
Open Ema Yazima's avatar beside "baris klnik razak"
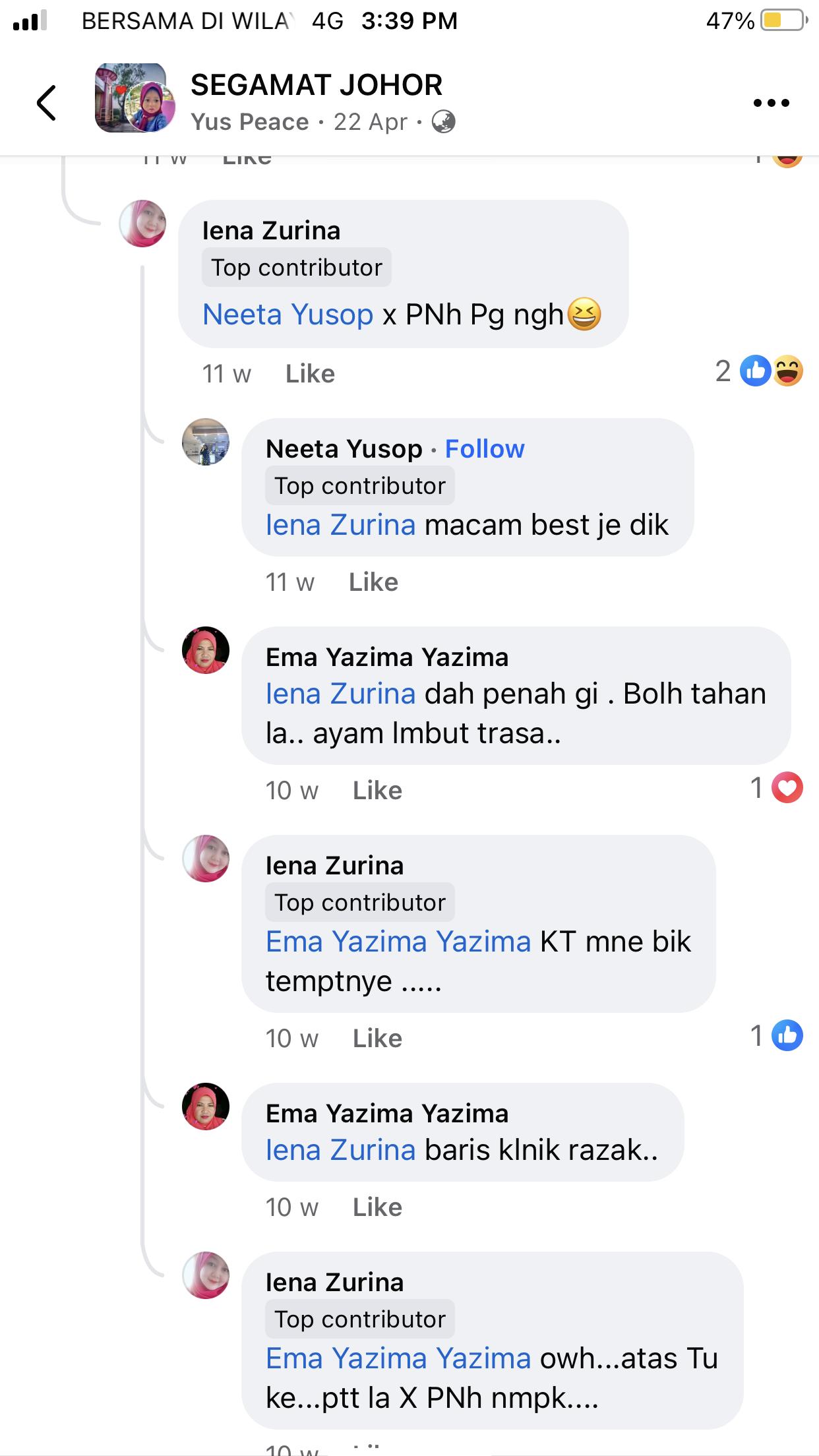click(206, 1107)
